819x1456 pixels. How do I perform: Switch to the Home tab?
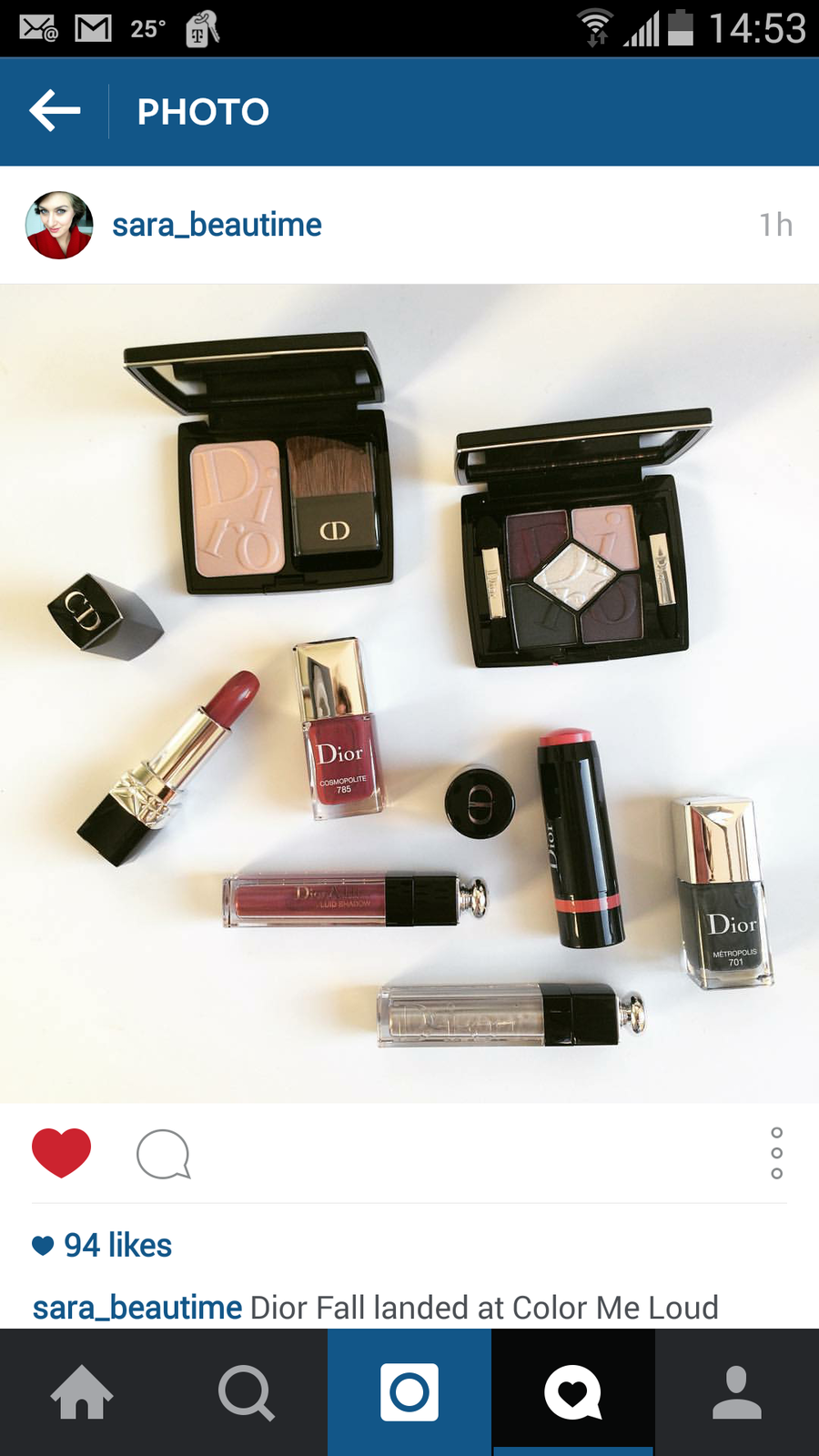(x=82, y=1392)
